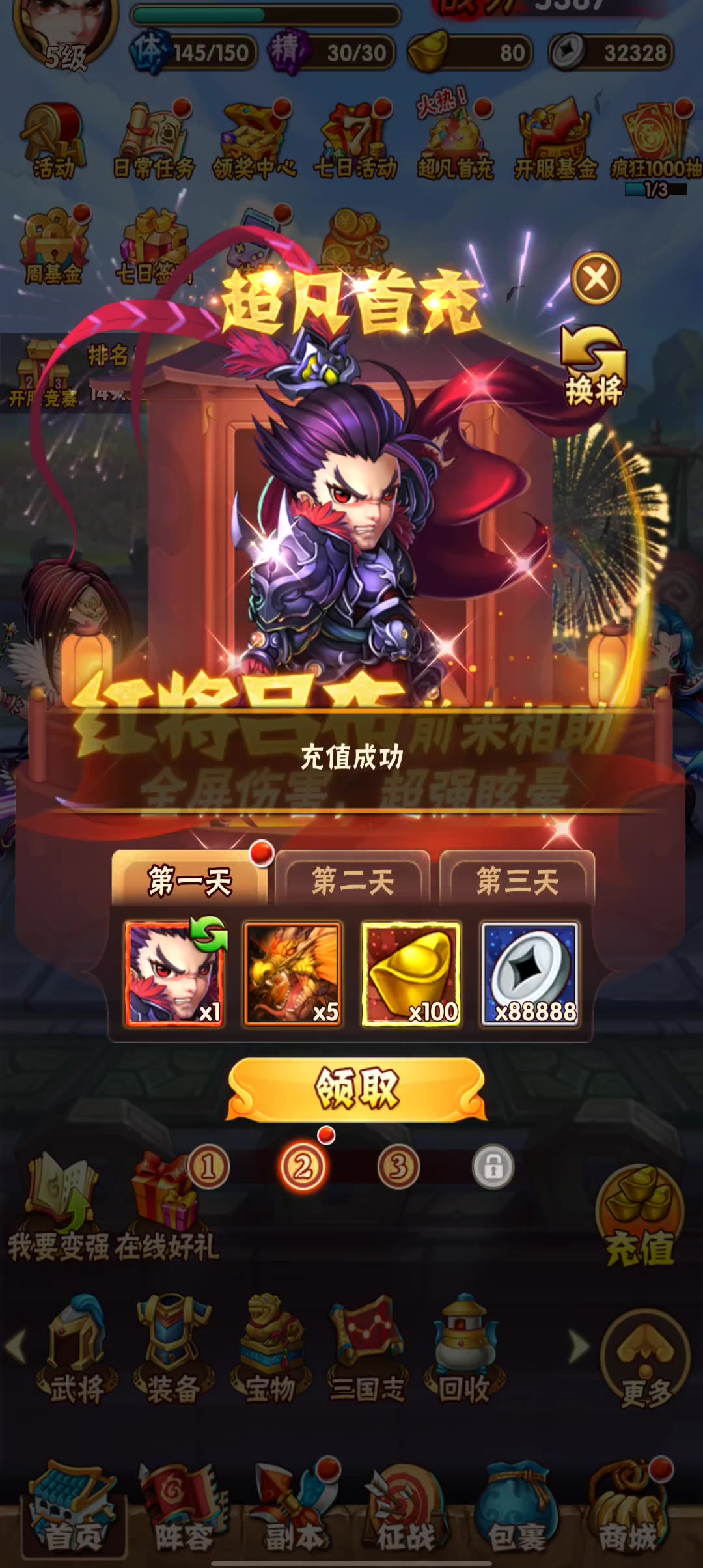
Task: Tap 换将 to switch hero
Action: pyautogui.click(x=593, y=368)
